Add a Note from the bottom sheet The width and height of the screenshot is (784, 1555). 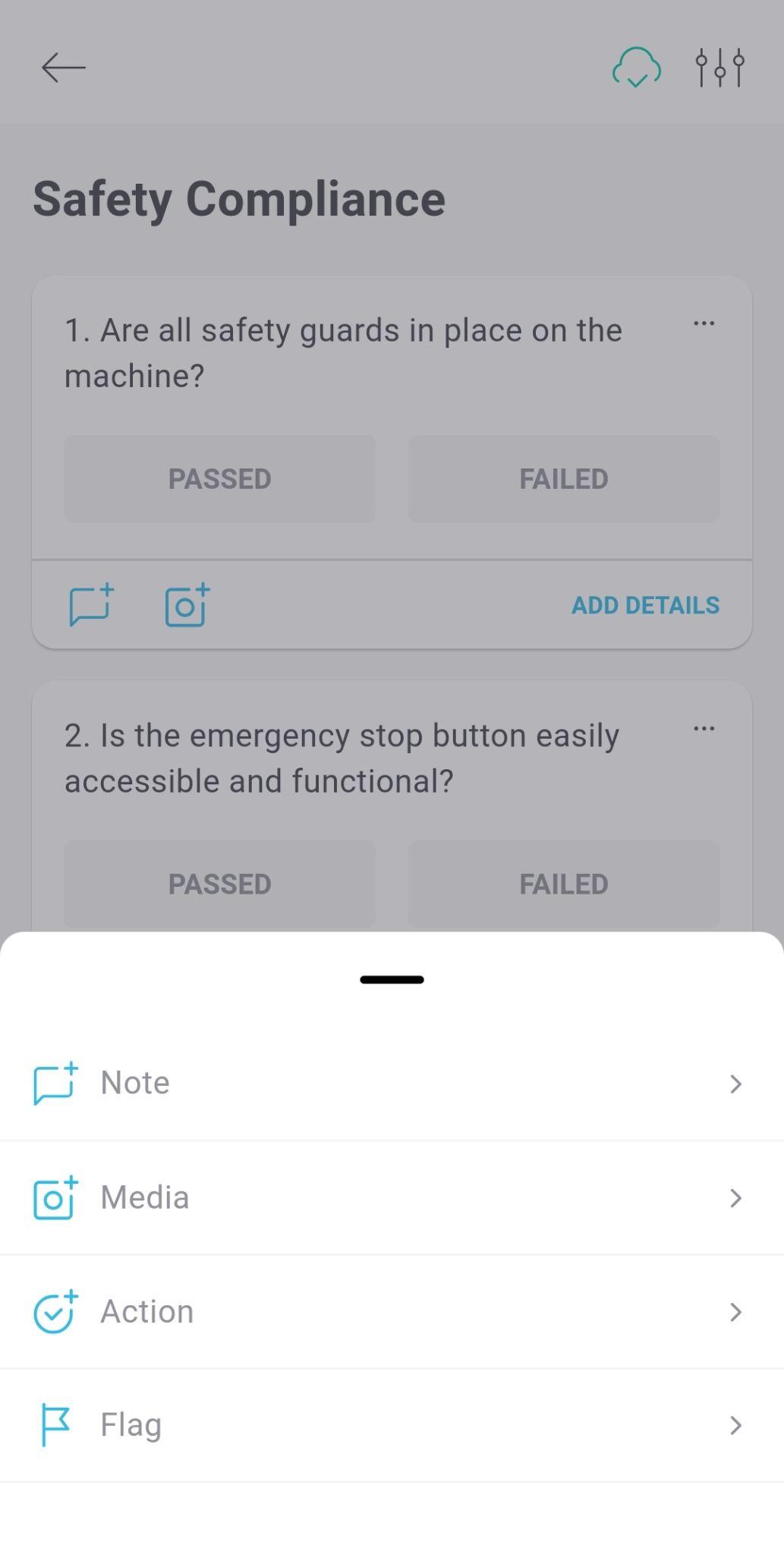pyautogui.click(x=392, y=1083)
